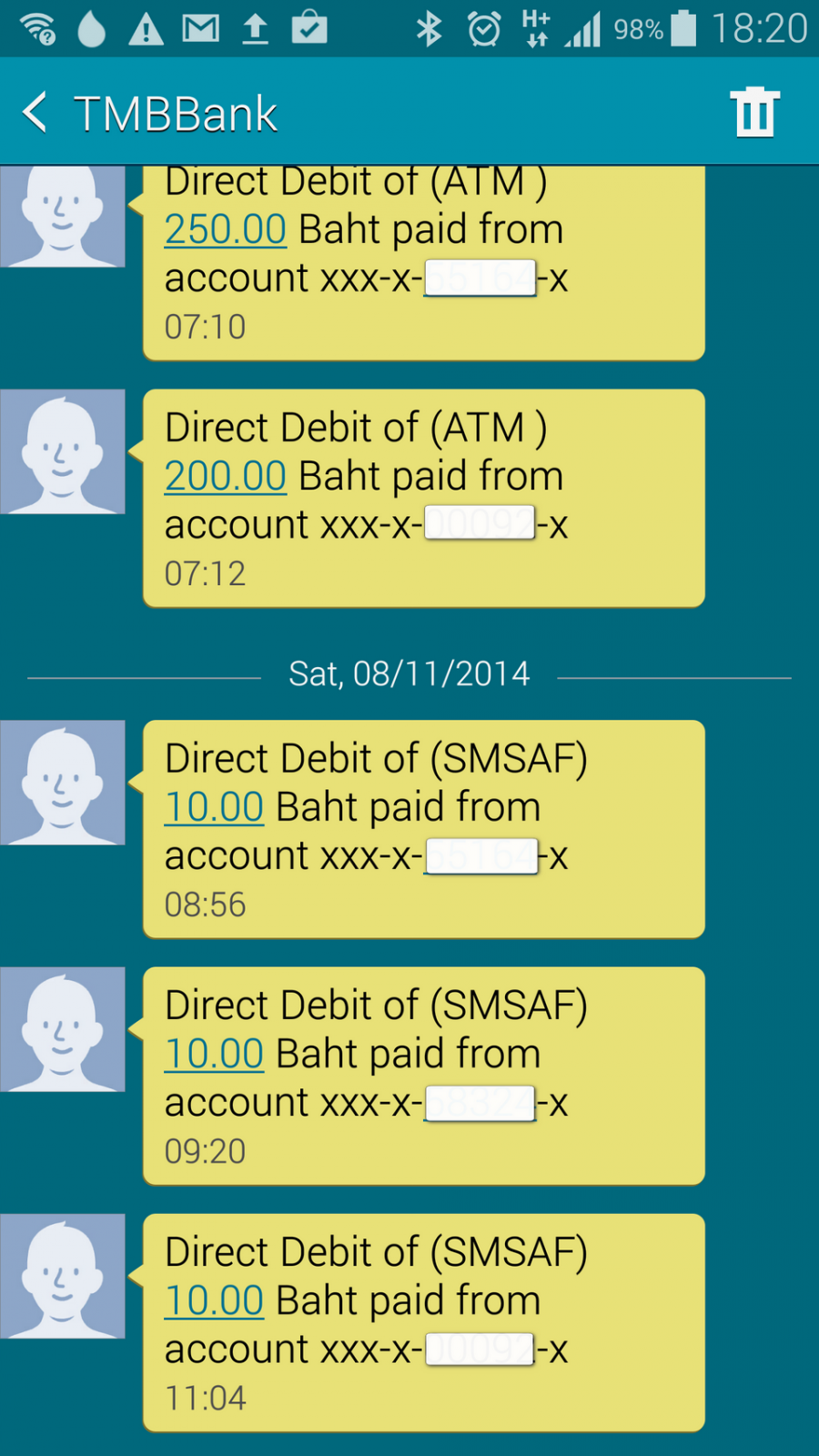The width and height of the screenshot is (819, 1456).
Task: Tap the 10.00 link in the 11:04 message
Action: click(x=214, y=1300)
